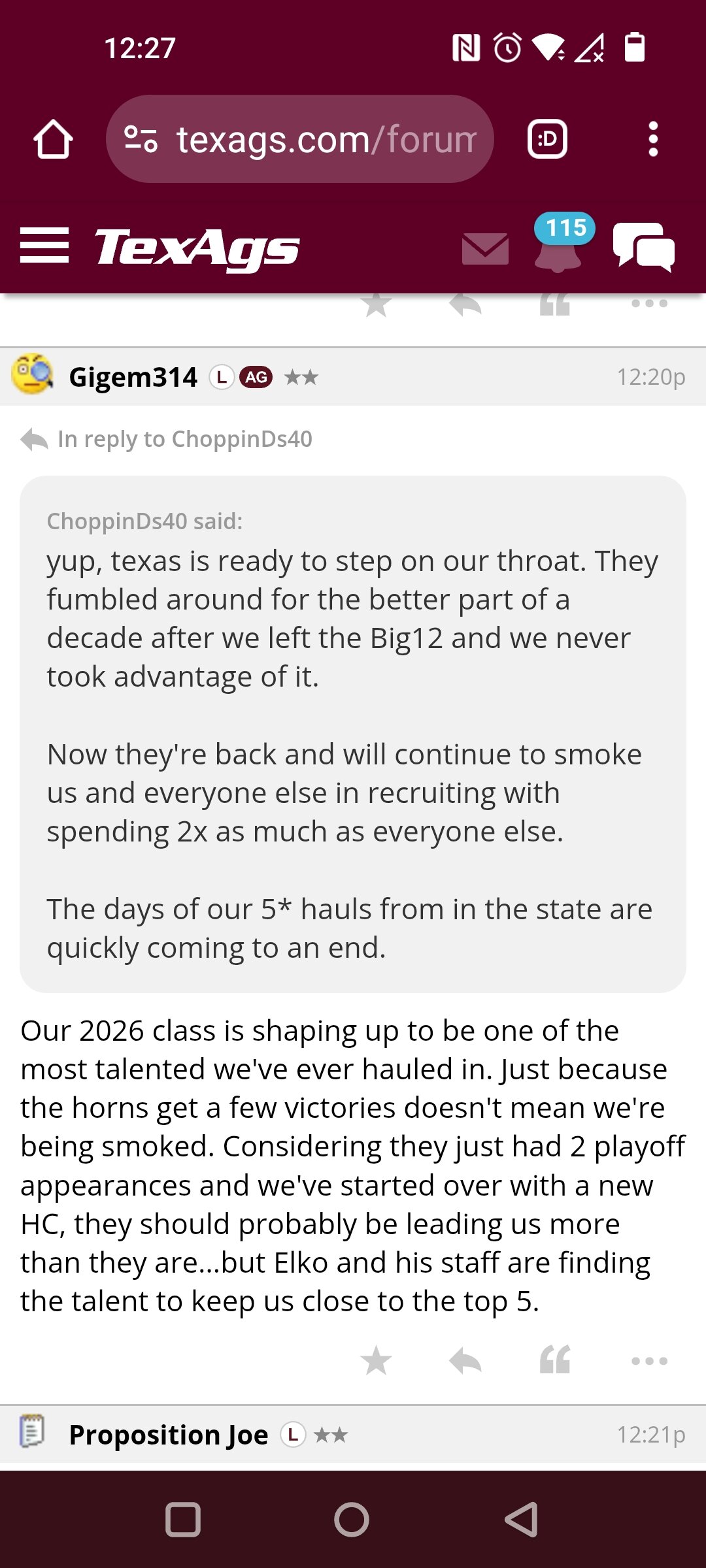This screenshot has height=1568, width=706.
Task: Go back with the system back button
Action: (x=522, y=1519)
